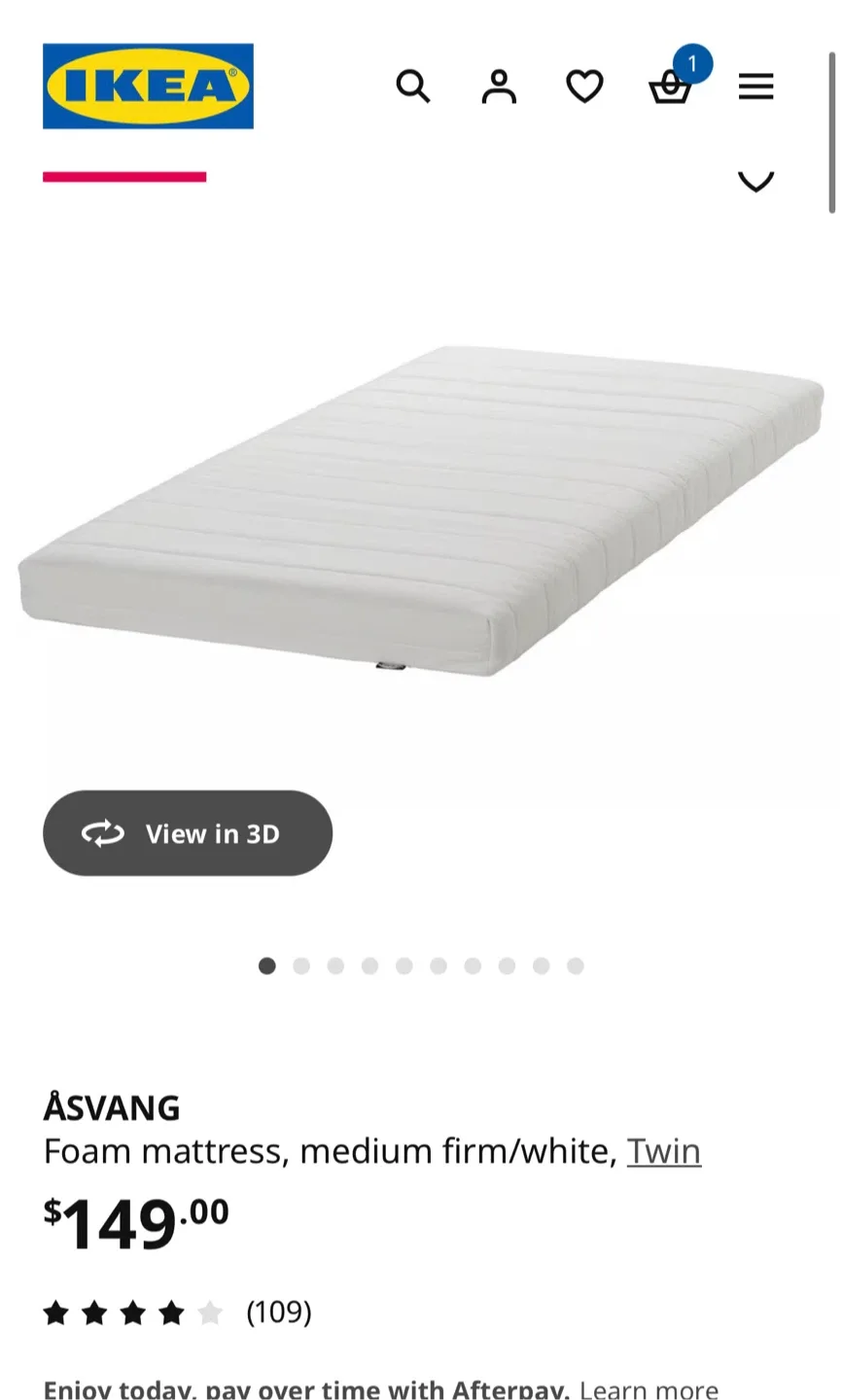Select the first image carousel dot
The width and height of the screenshot is (842, 1400).
[267, 965]
